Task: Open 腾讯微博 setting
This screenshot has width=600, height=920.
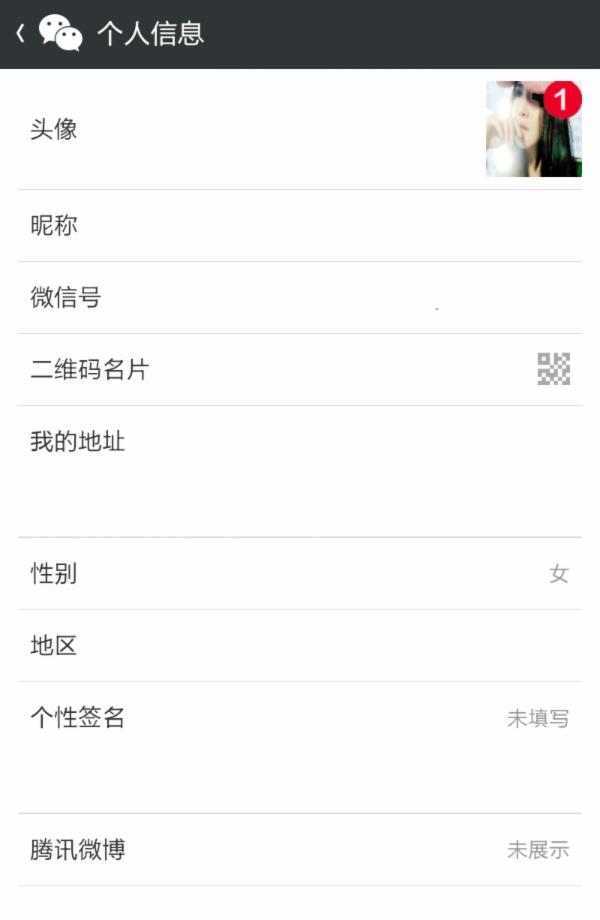Action: 300,850
